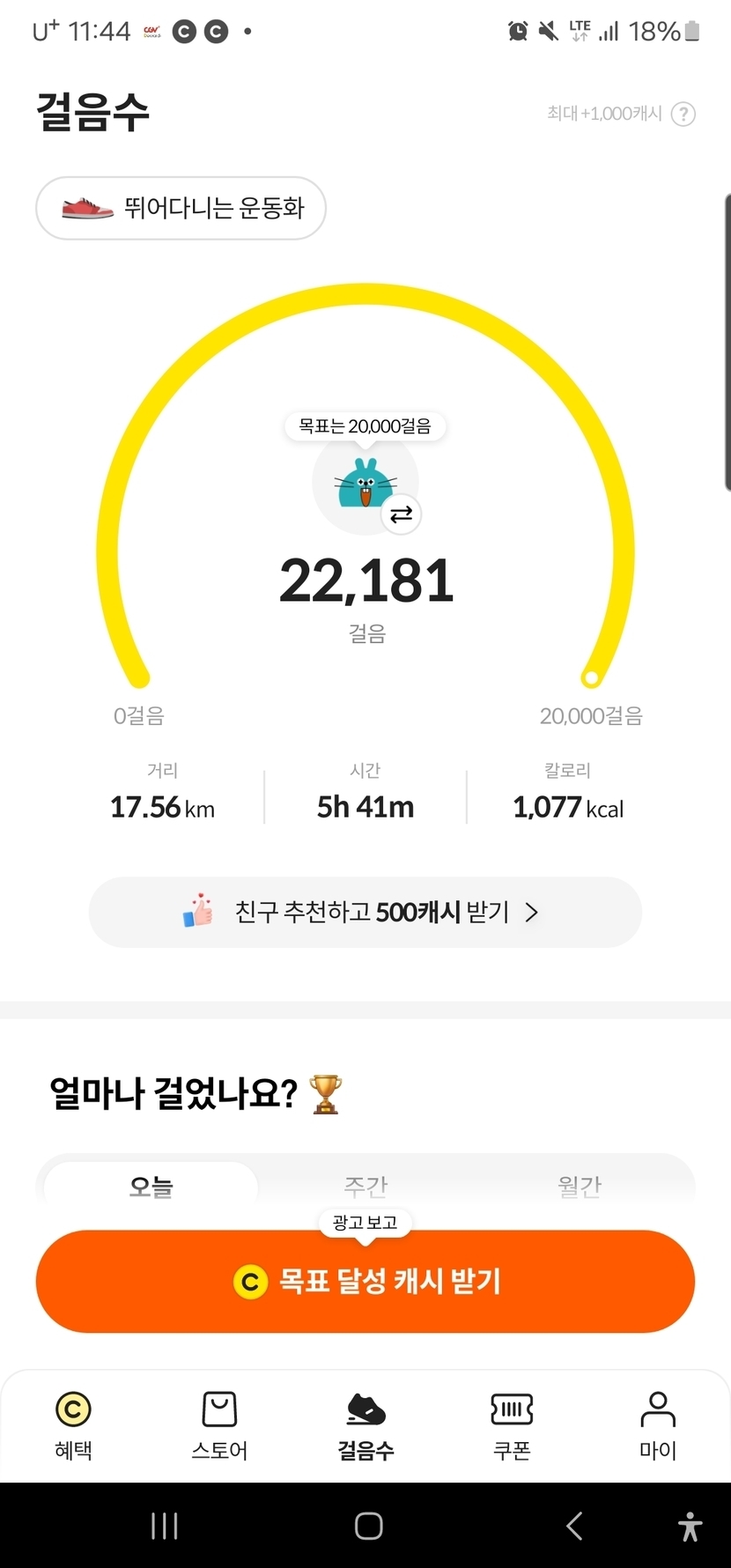
Task: Tap the system back button
Action: coord(574,1526)
